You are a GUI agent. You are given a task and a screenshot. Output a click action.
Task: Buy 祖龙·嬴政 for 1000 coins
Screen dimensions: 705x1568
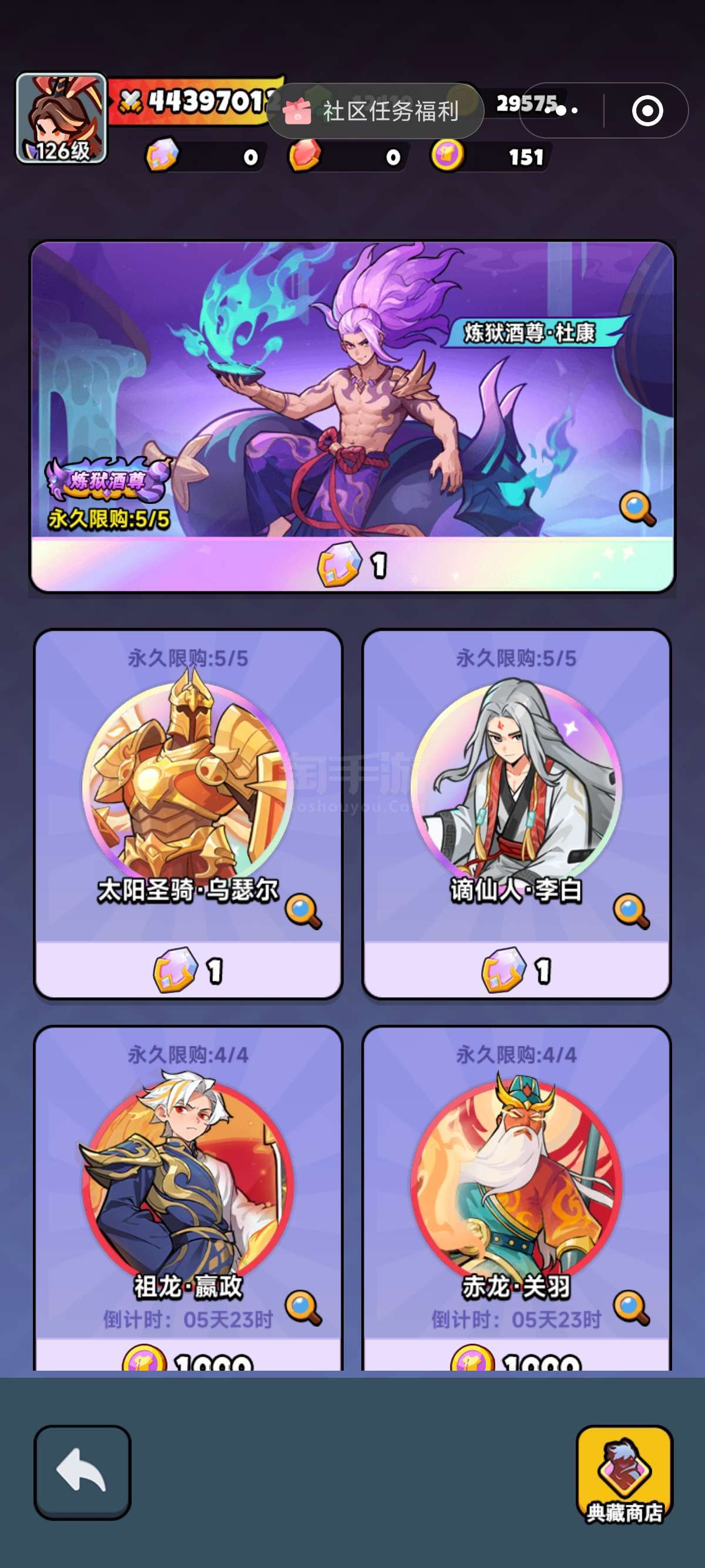click(x=188, y=1356)
